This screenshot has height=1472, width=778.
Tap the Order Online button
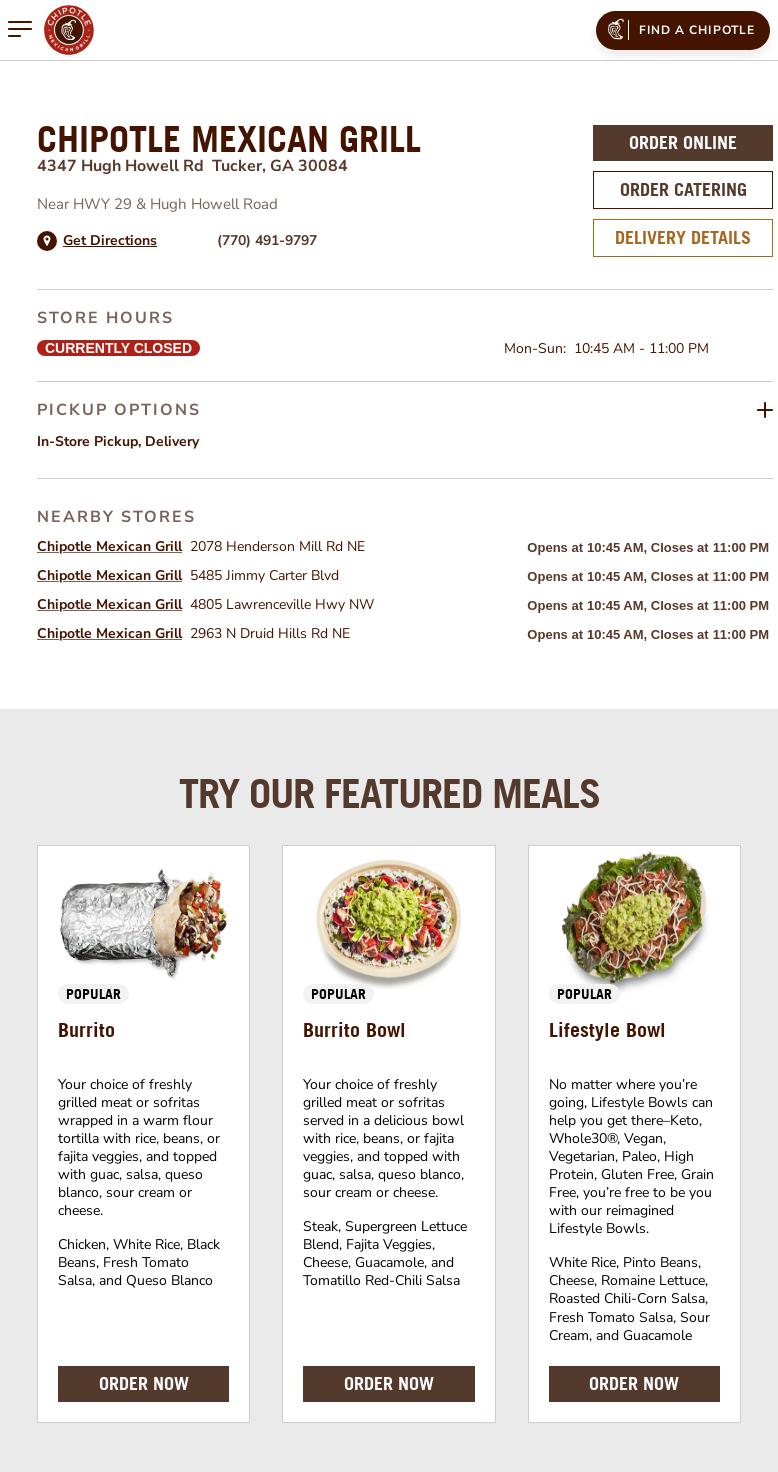682,143
